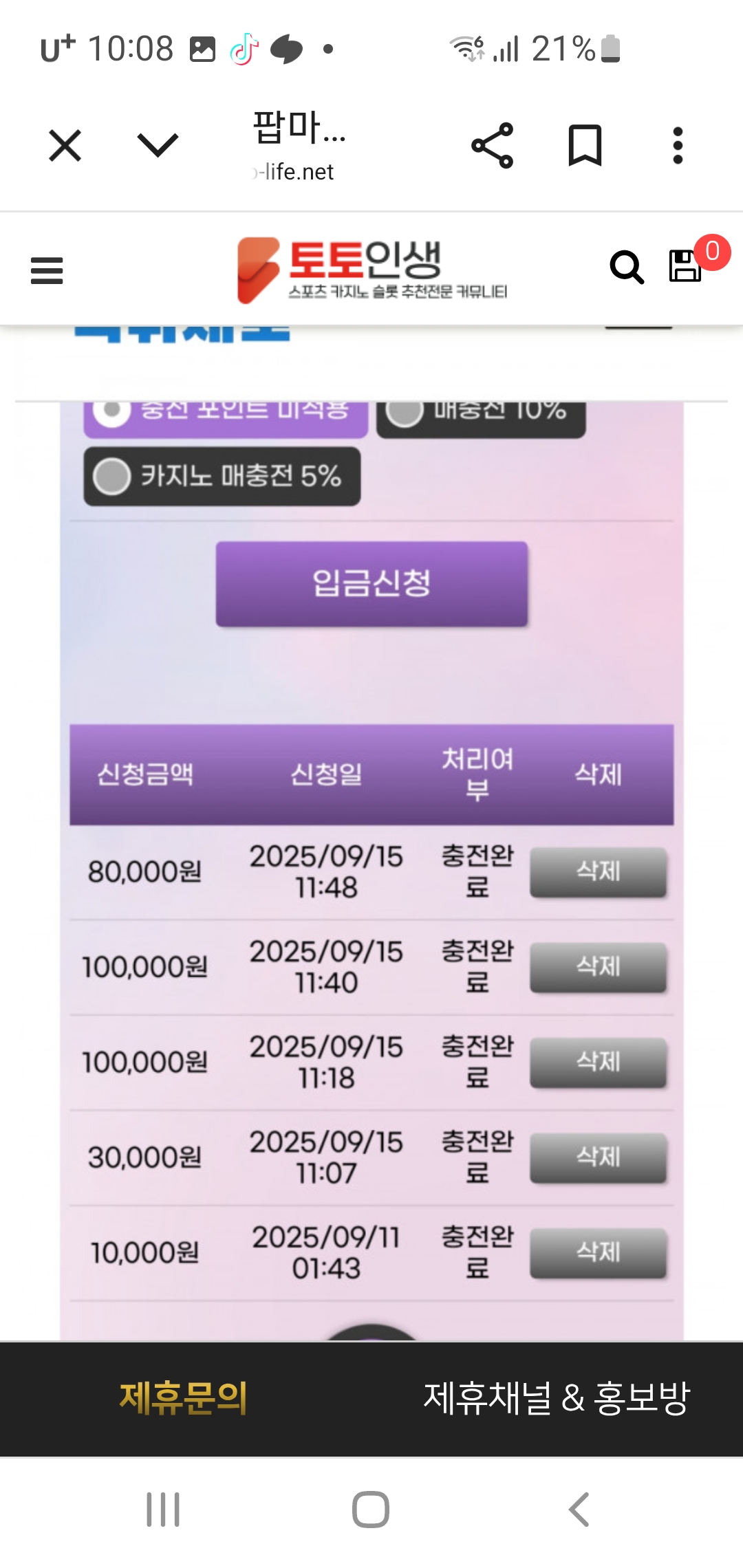
Task: Delete the 100,000원 request from 11:40
Action: (x=598, y=967)
